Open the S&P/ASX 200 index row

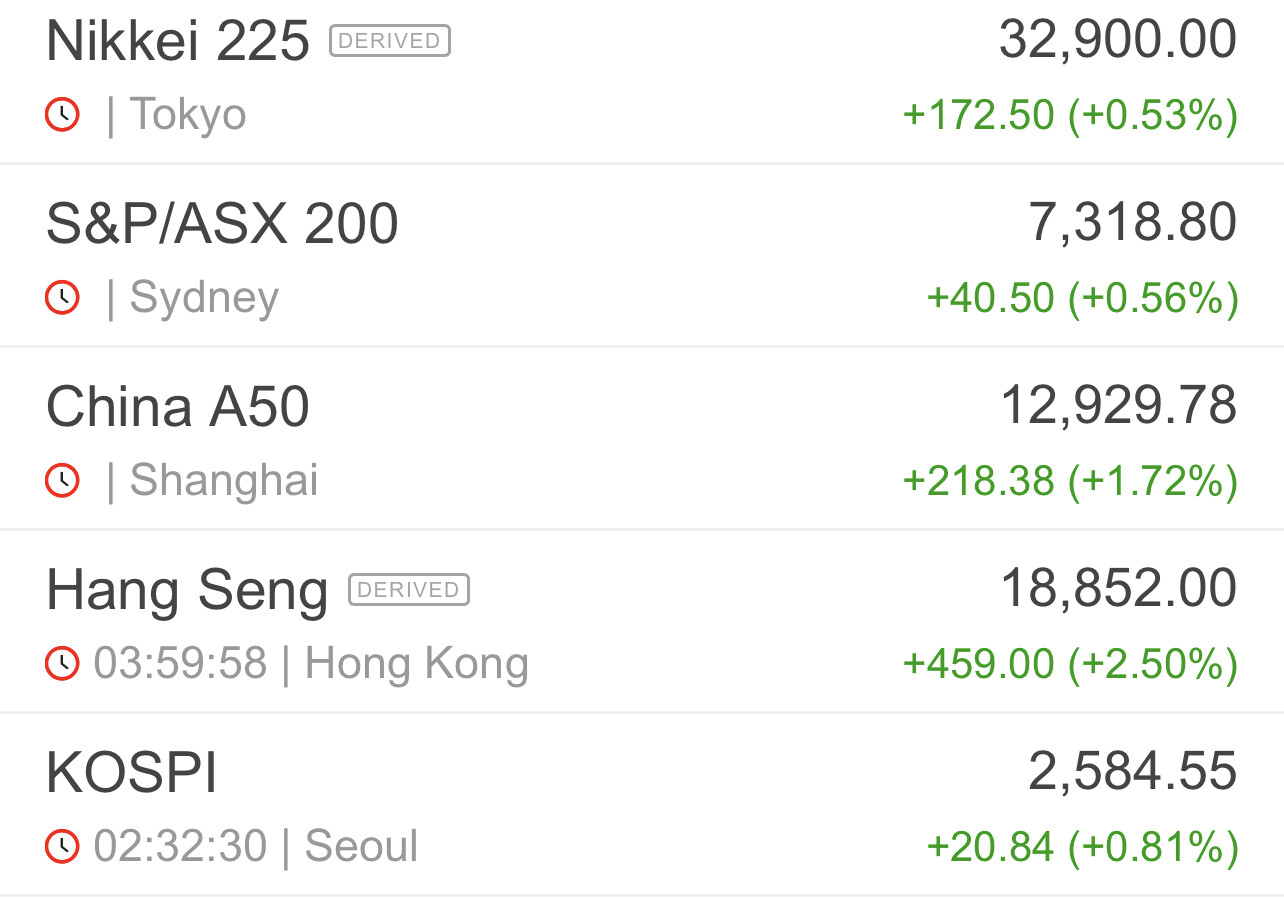(222, 224)
